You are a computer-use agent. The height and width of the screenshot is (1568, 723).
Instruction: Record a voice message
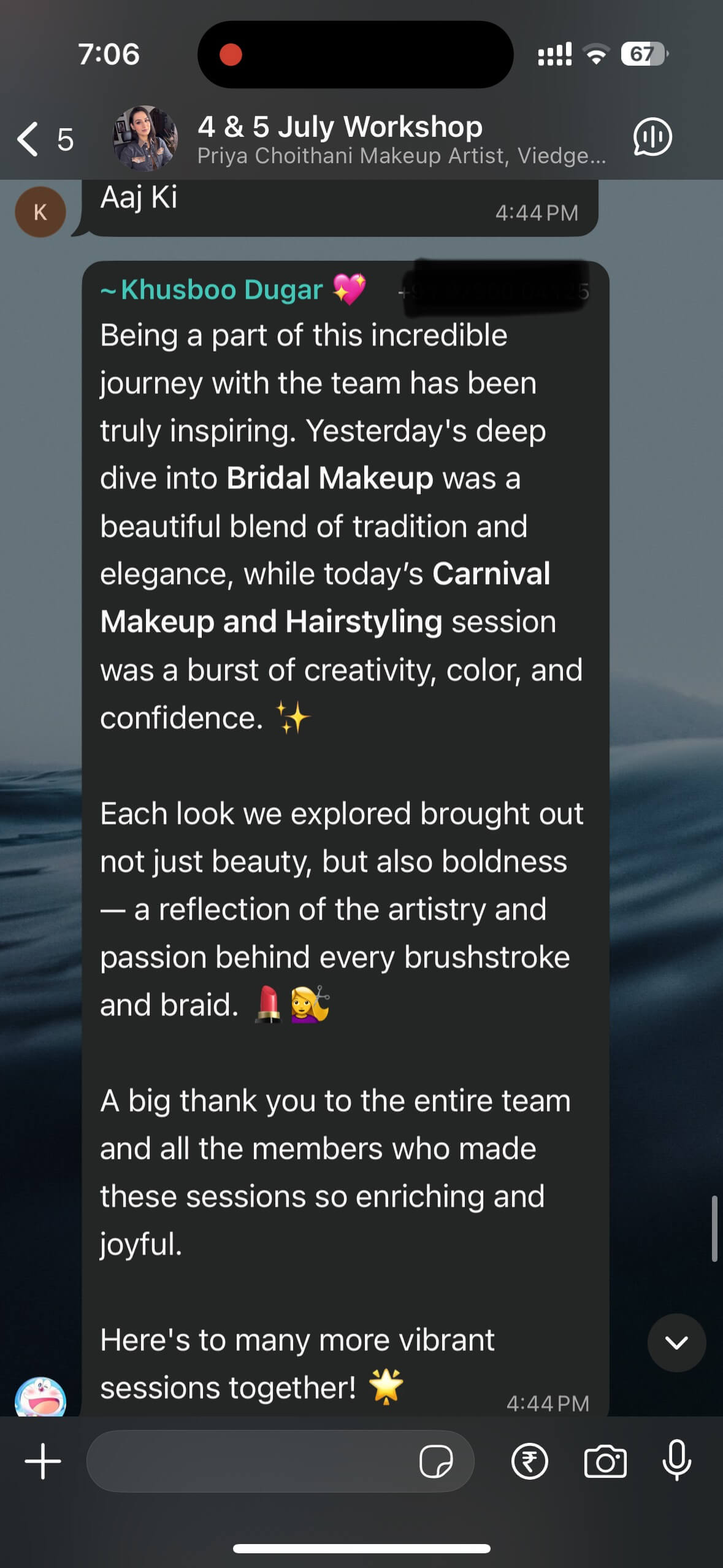676,1460
